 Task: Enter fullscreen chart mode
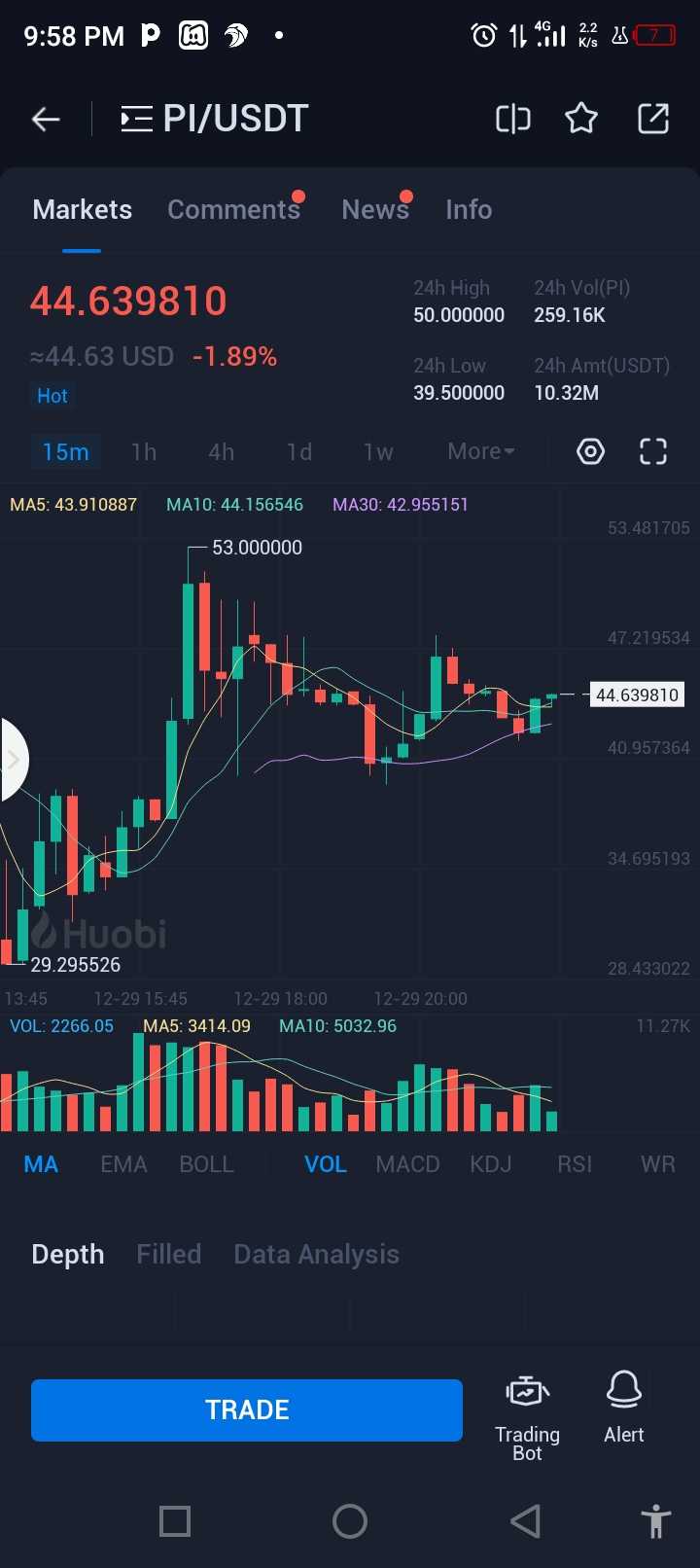tap(653, 452)
